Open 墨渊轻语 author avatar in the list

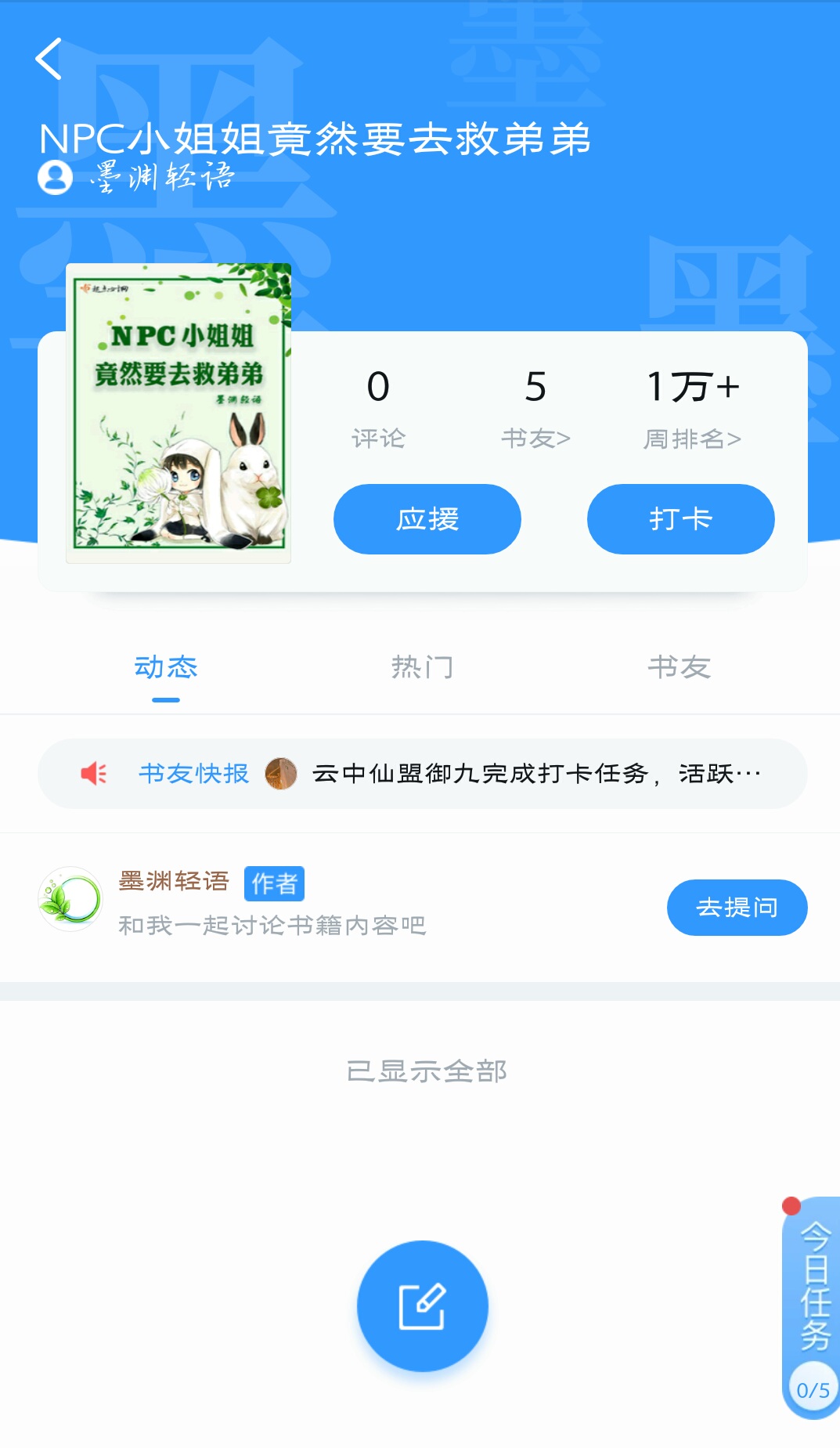point(70,899)
